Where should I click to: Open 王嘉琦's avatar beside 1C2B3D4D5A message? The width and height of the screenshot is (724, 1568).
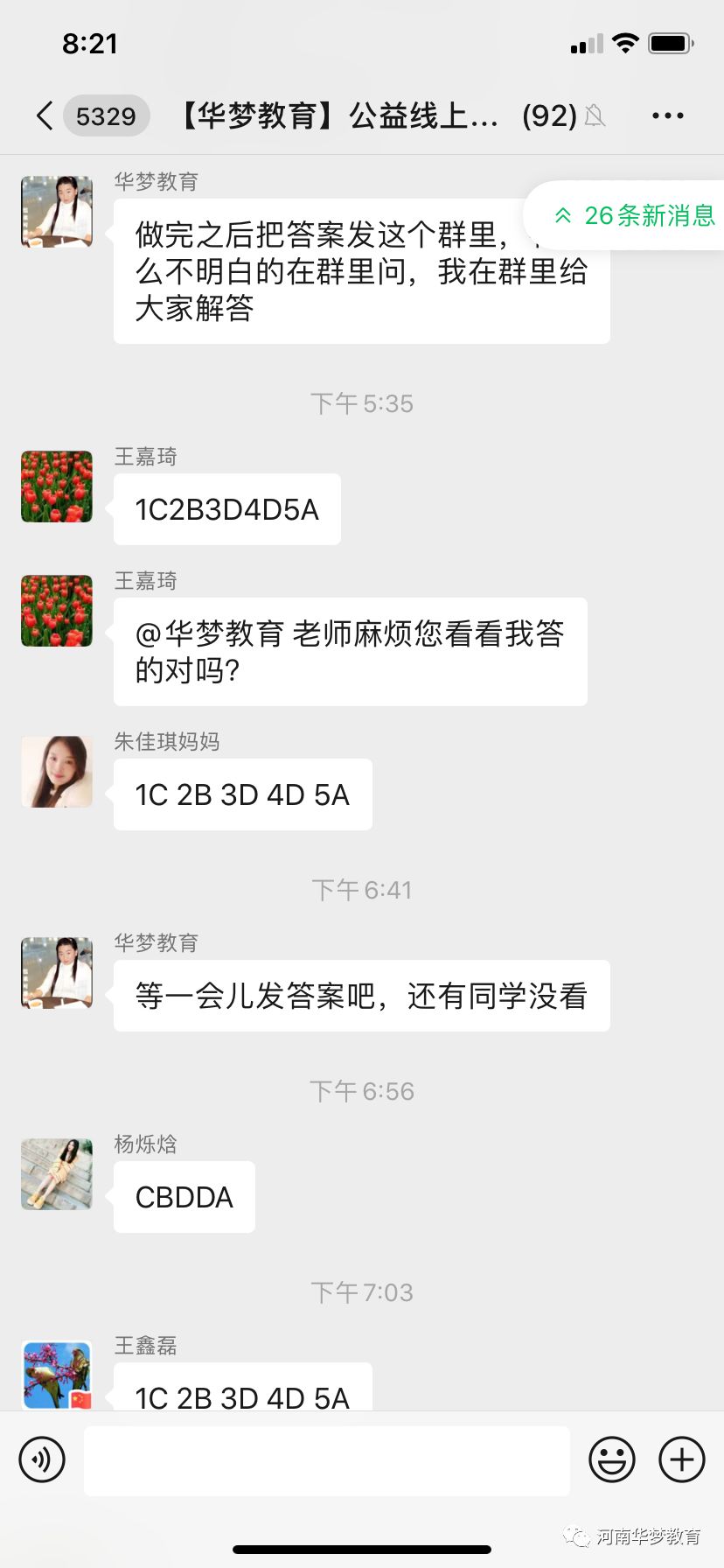tap(57, 486)
